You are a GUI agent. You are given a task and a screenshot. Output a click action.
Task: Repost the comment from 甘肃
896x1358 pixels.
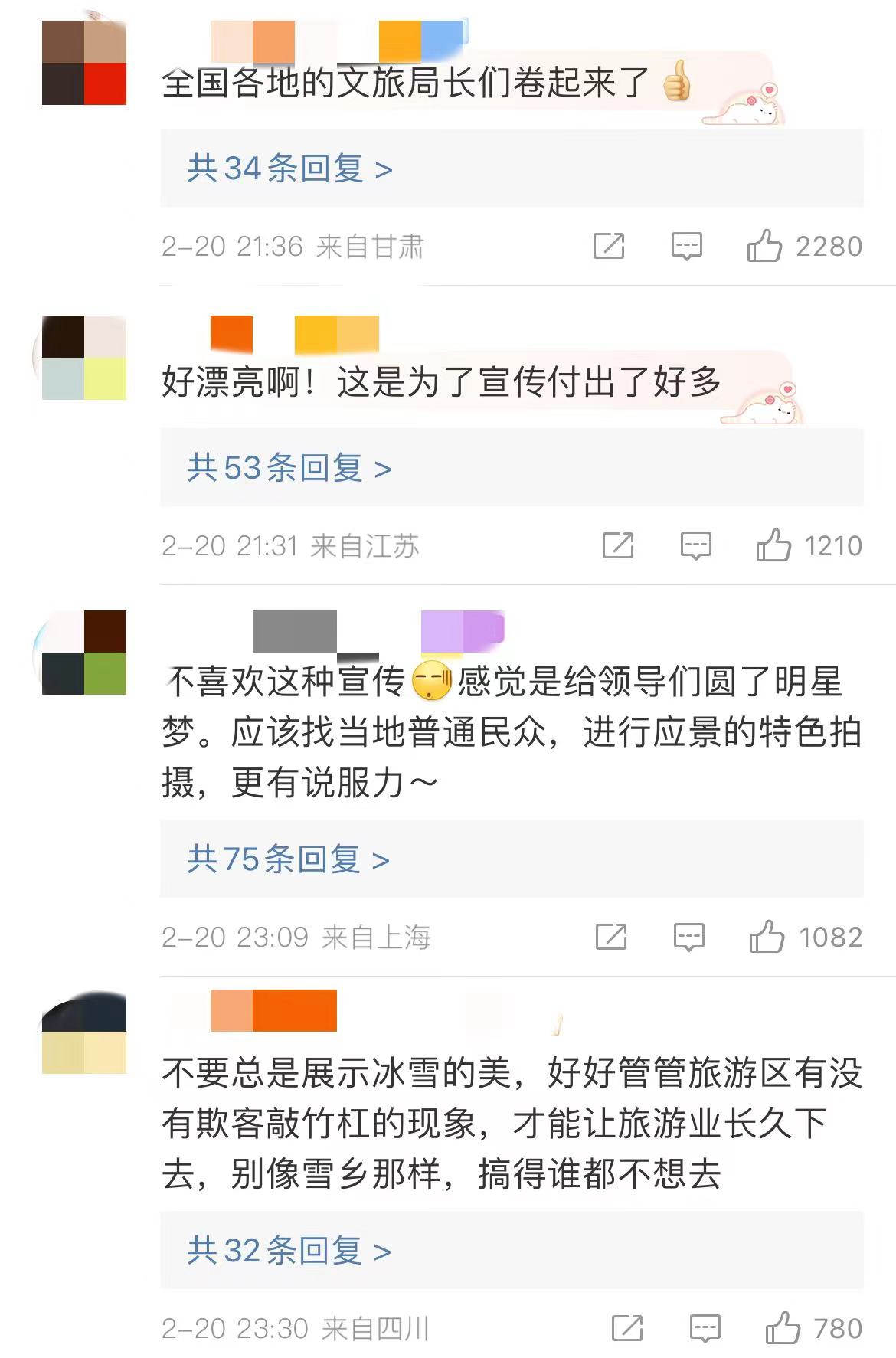tap(609, 246)
